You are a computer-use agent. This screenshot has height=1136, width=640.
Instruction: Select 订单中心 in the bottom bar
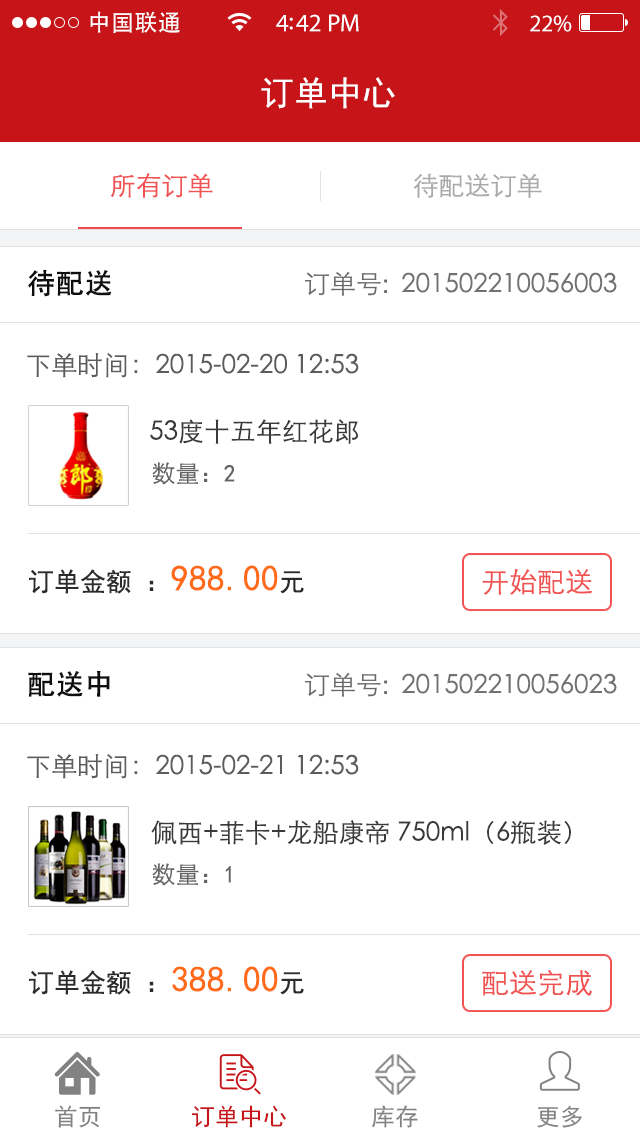tap(239, 1088)
